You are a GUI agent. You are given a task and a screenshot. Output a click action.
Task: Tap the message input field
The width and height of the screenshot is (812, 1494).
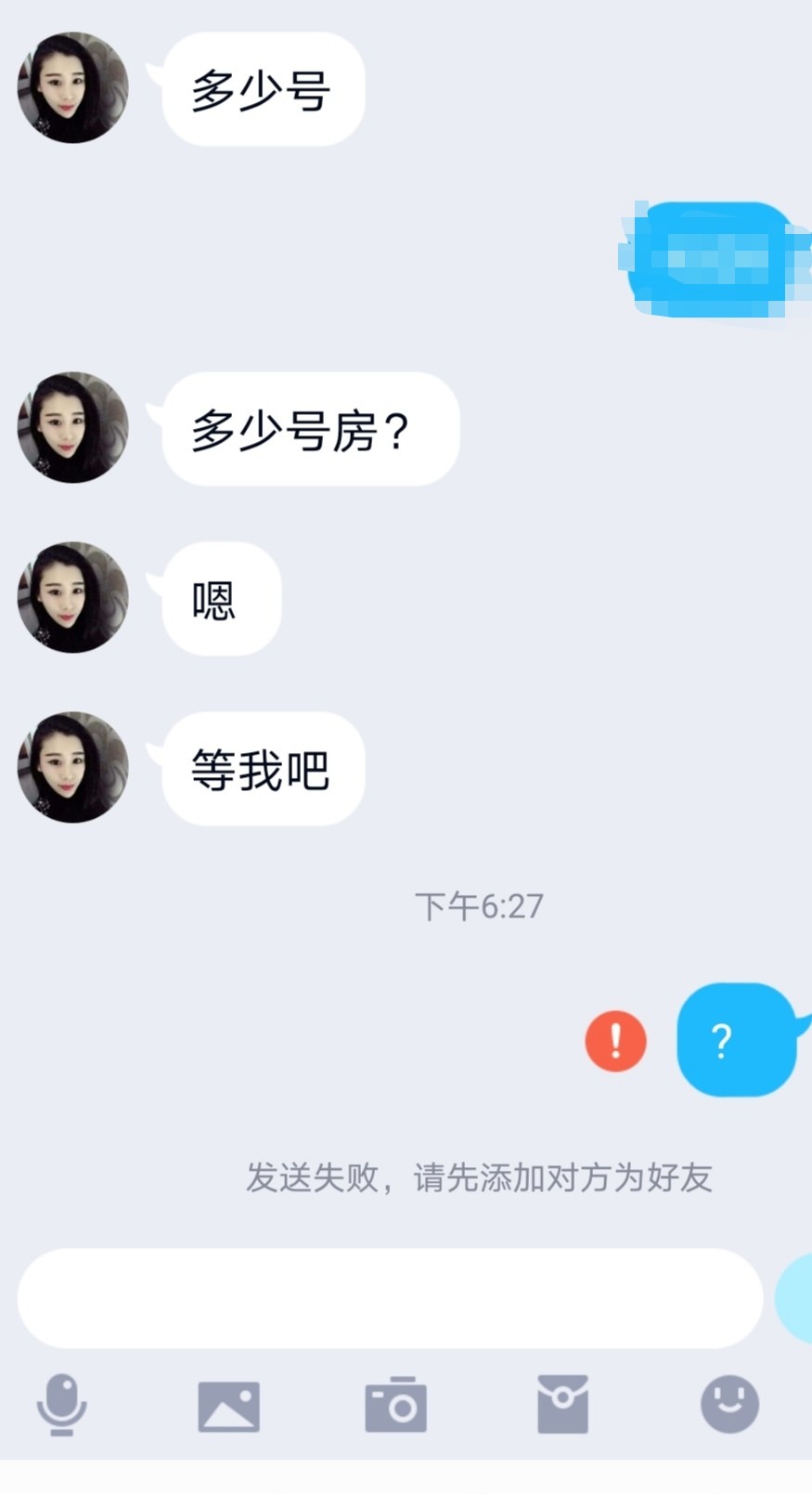point(390,1297)
